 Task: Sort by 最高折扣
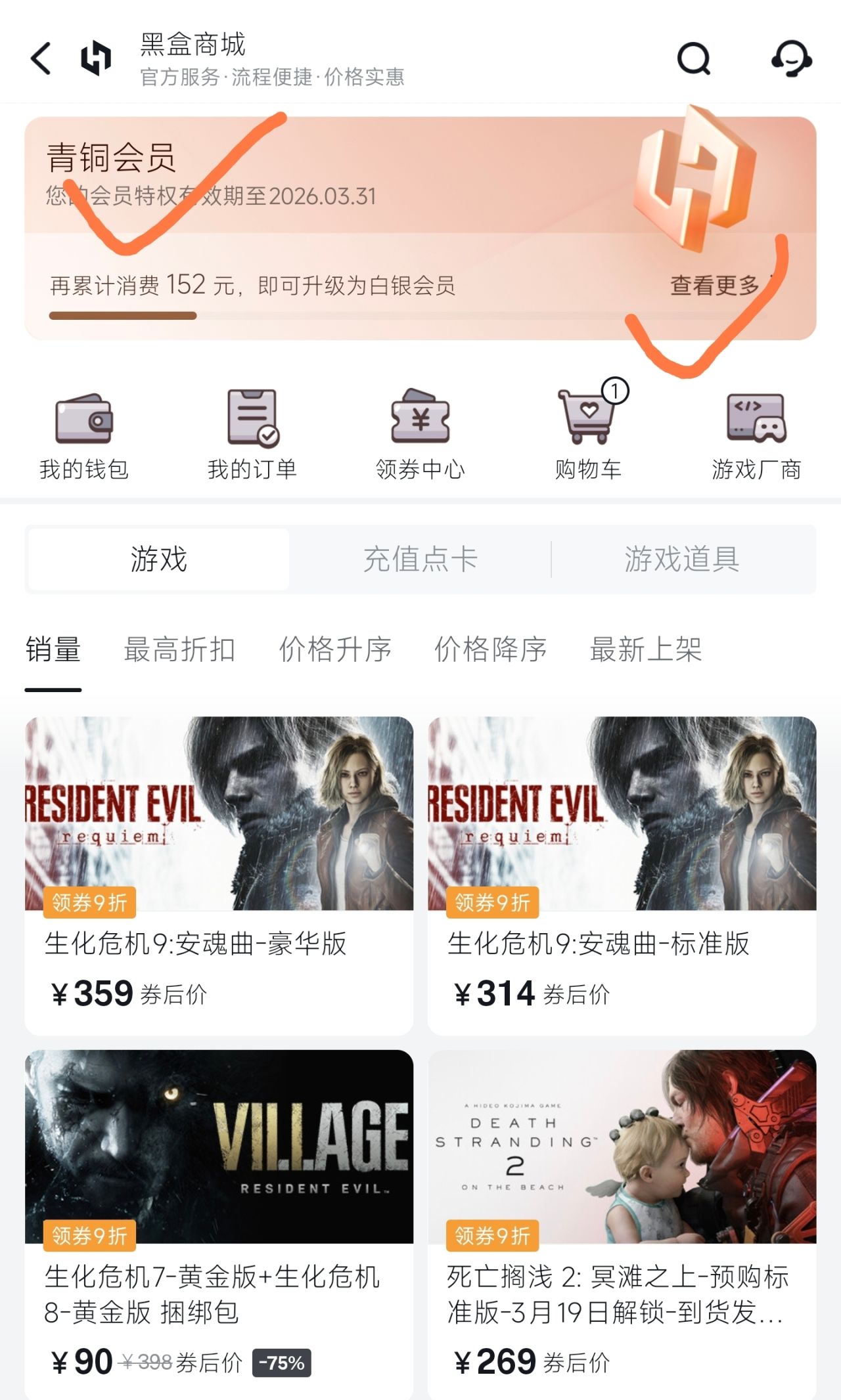[x=179, y=649]
